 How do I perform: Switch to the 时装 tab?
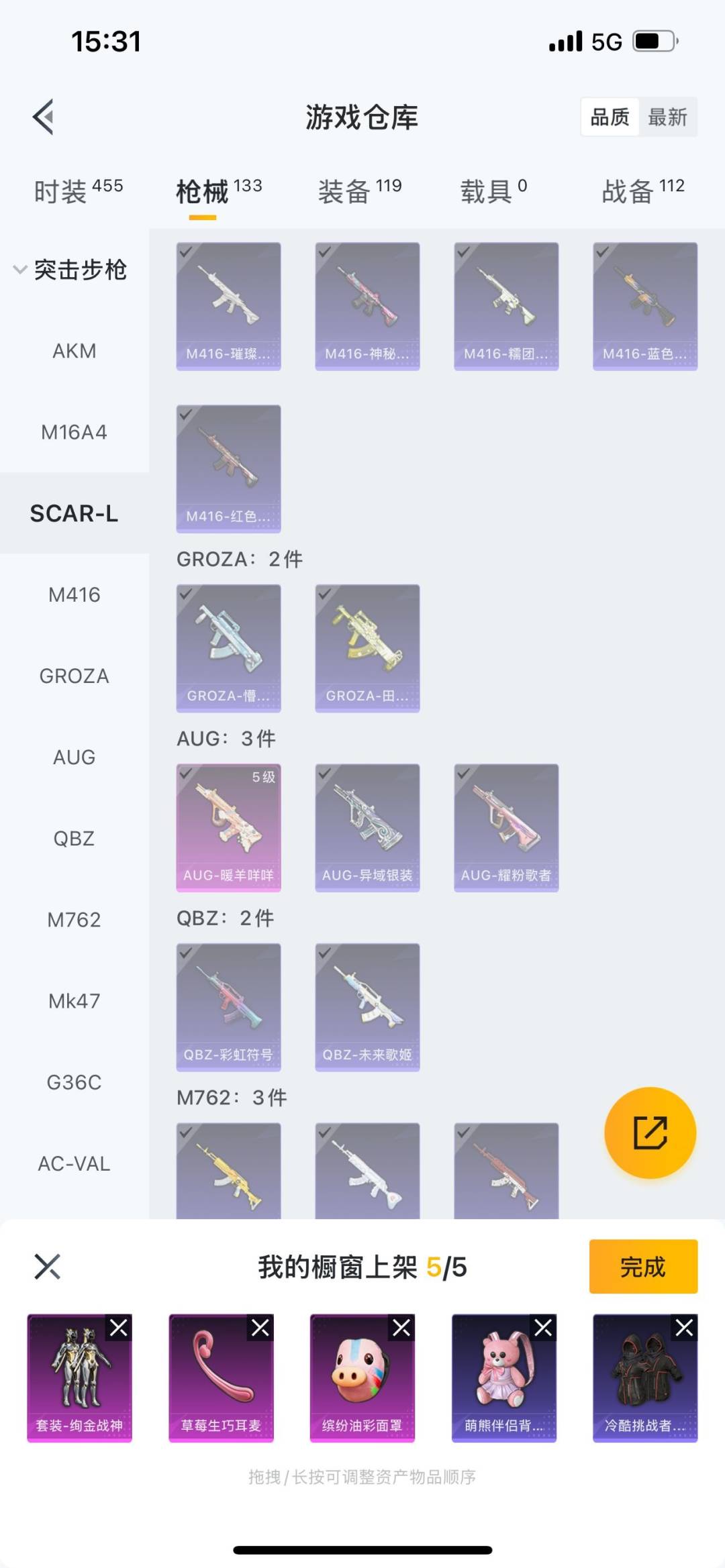click(77, 191)
